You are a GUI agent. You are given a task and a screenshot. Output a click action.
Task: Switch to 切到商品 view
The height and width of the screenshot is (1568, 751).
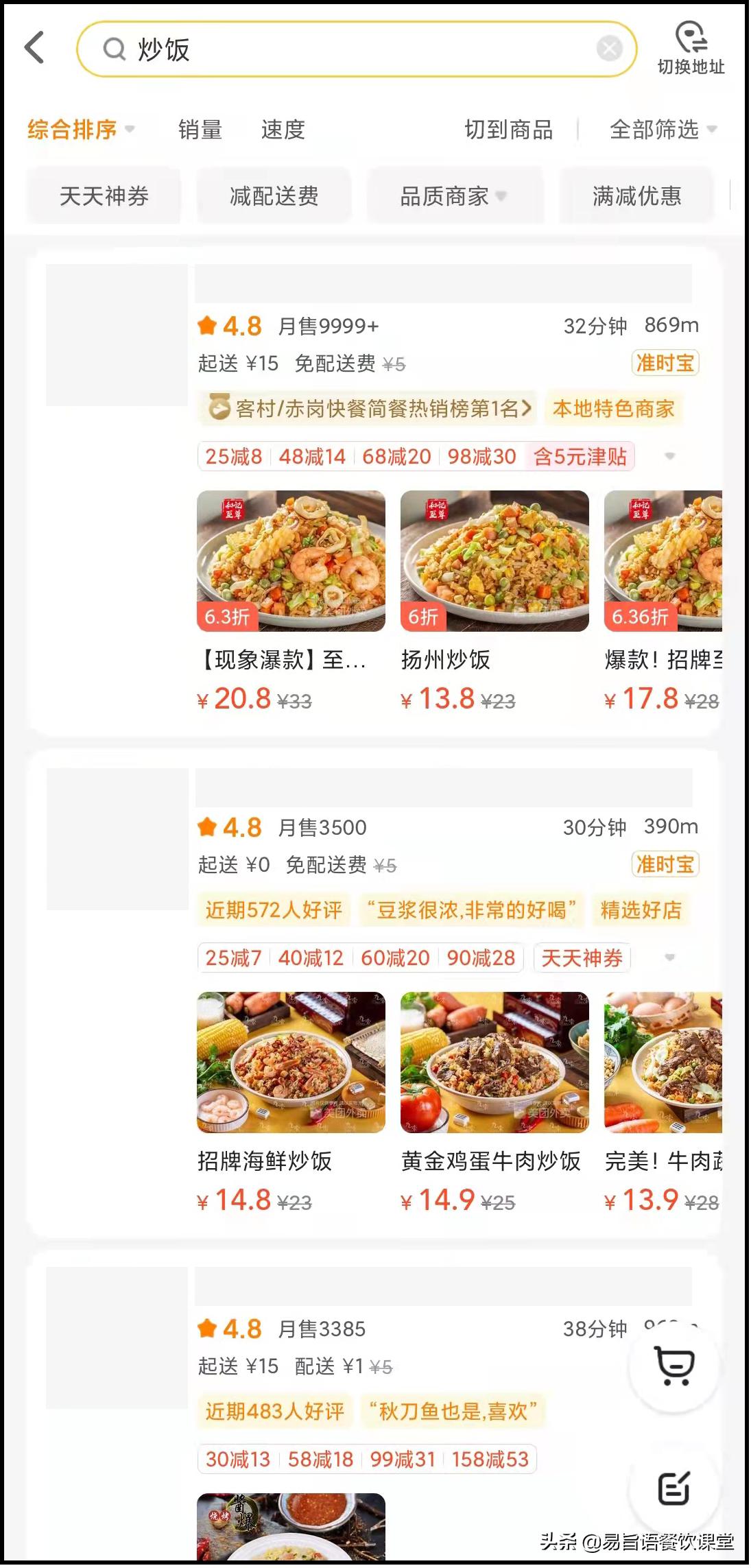pos(509,130)
